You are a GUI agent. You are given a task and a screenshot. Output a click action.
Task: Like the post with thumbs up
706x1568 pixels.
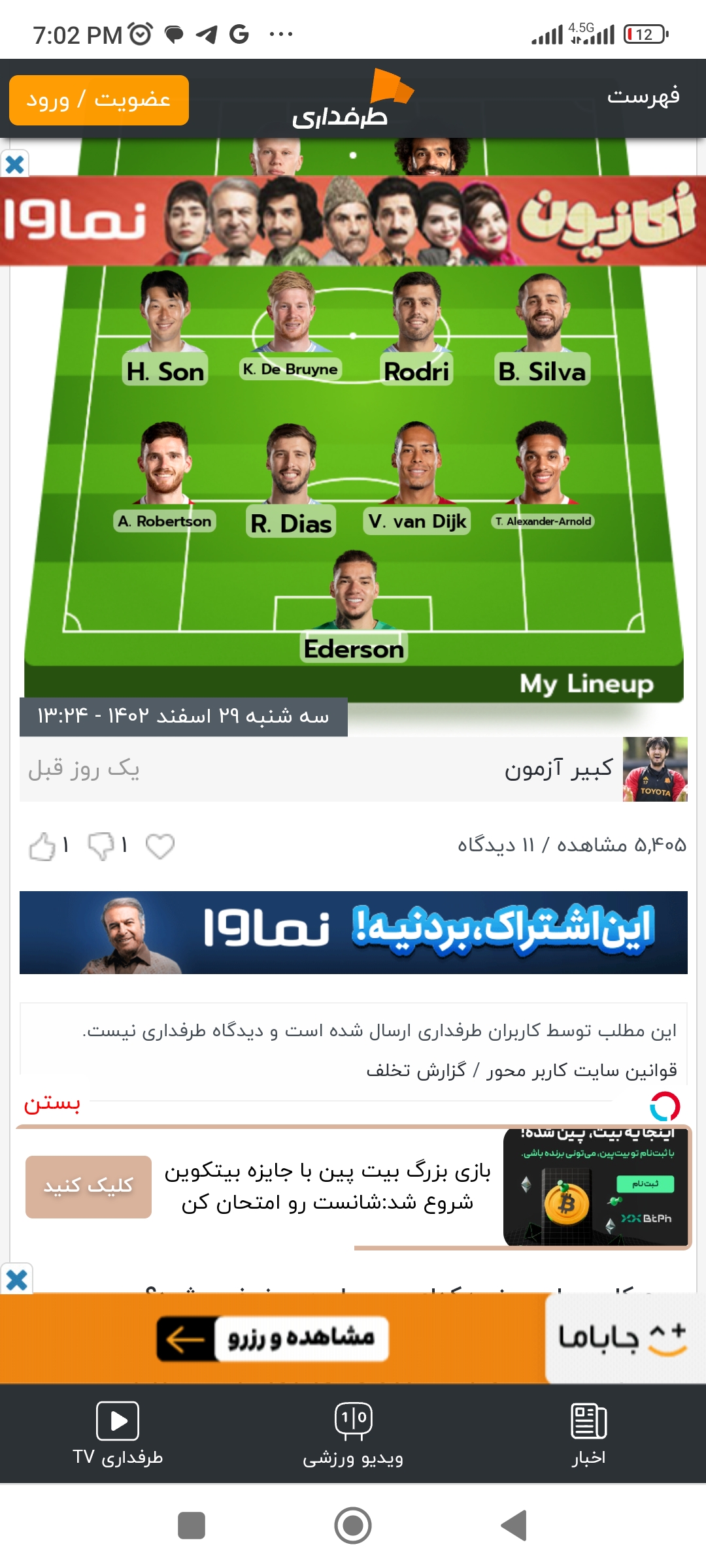point(42,846)
